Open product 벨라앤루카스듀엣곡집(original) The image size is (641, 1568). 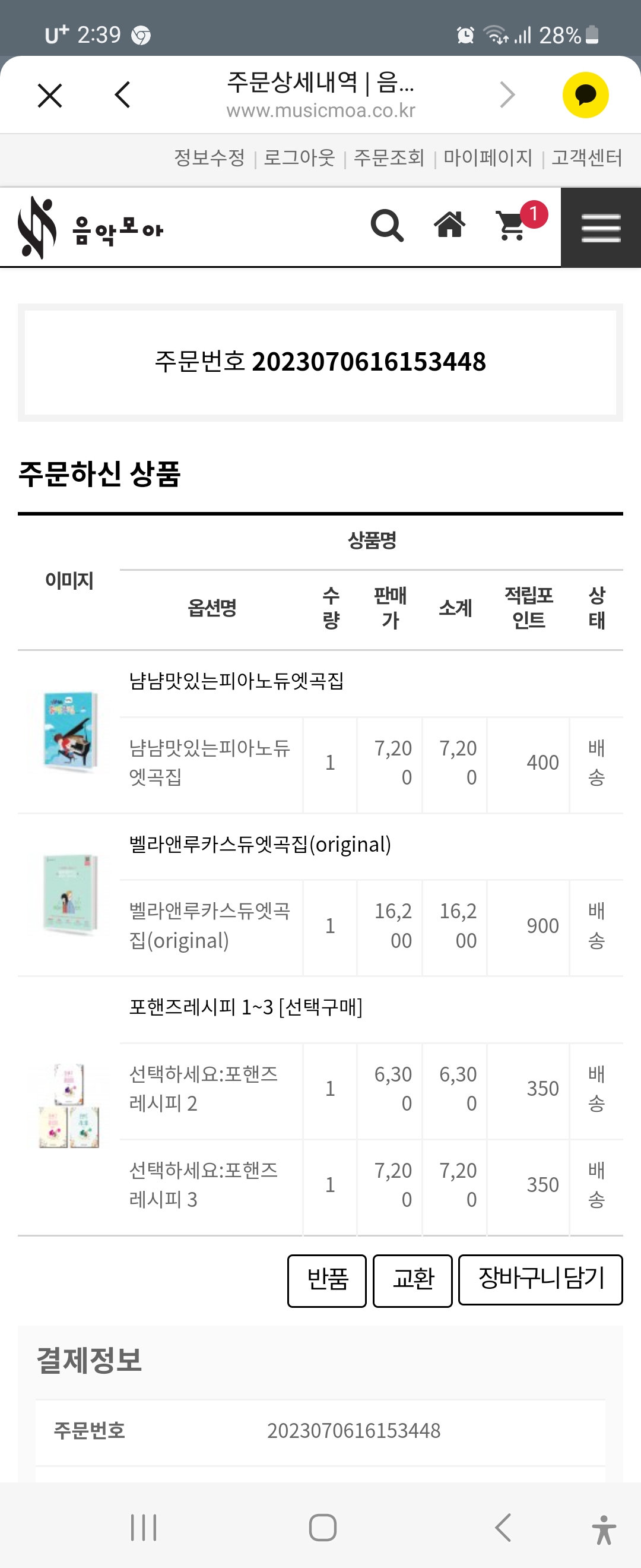point(260,844)
